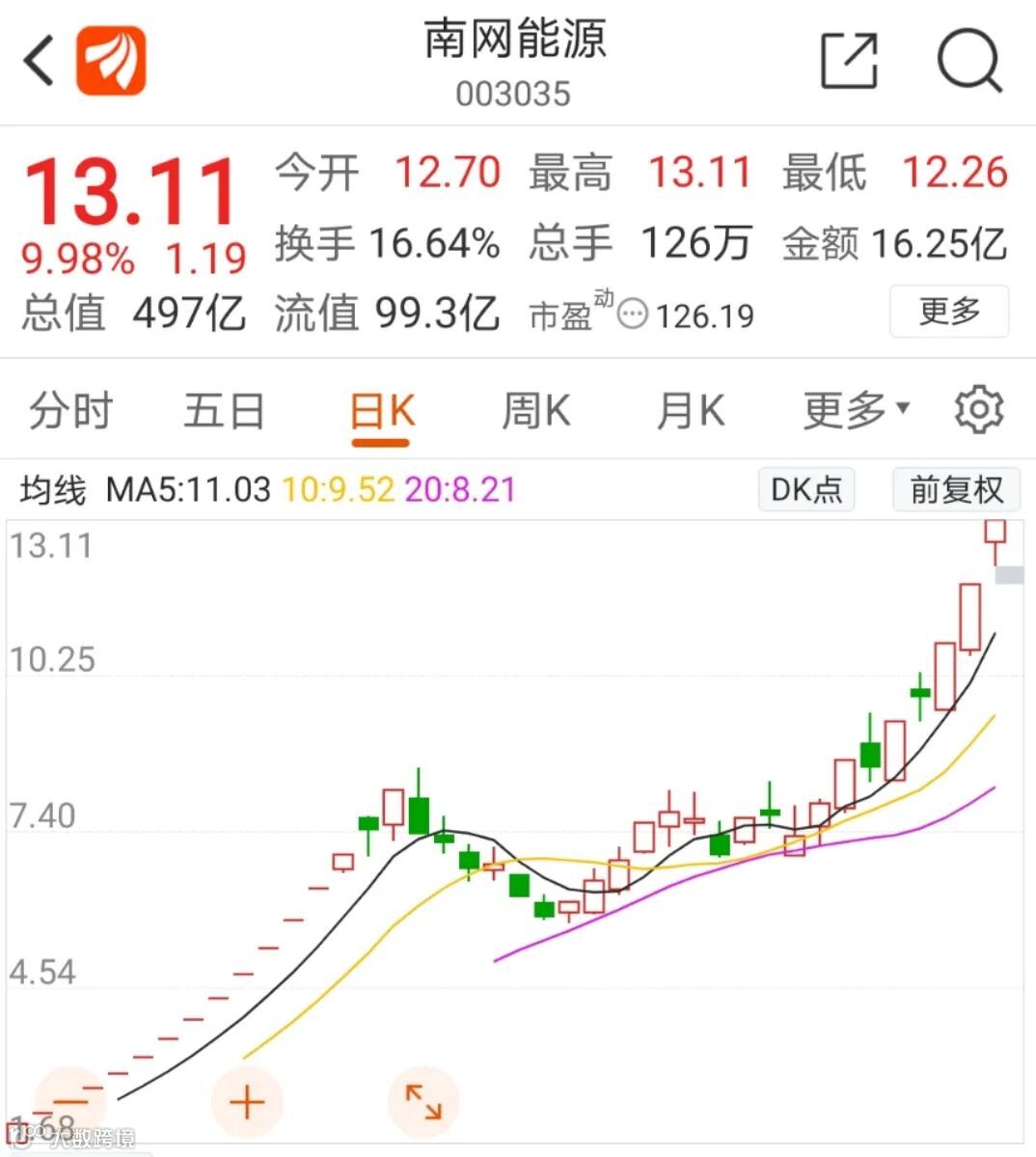Zoom in the K-line chart
Image resolution: width=1036 pixels, height=1157 pixels.
click(x=247, y=1101)
